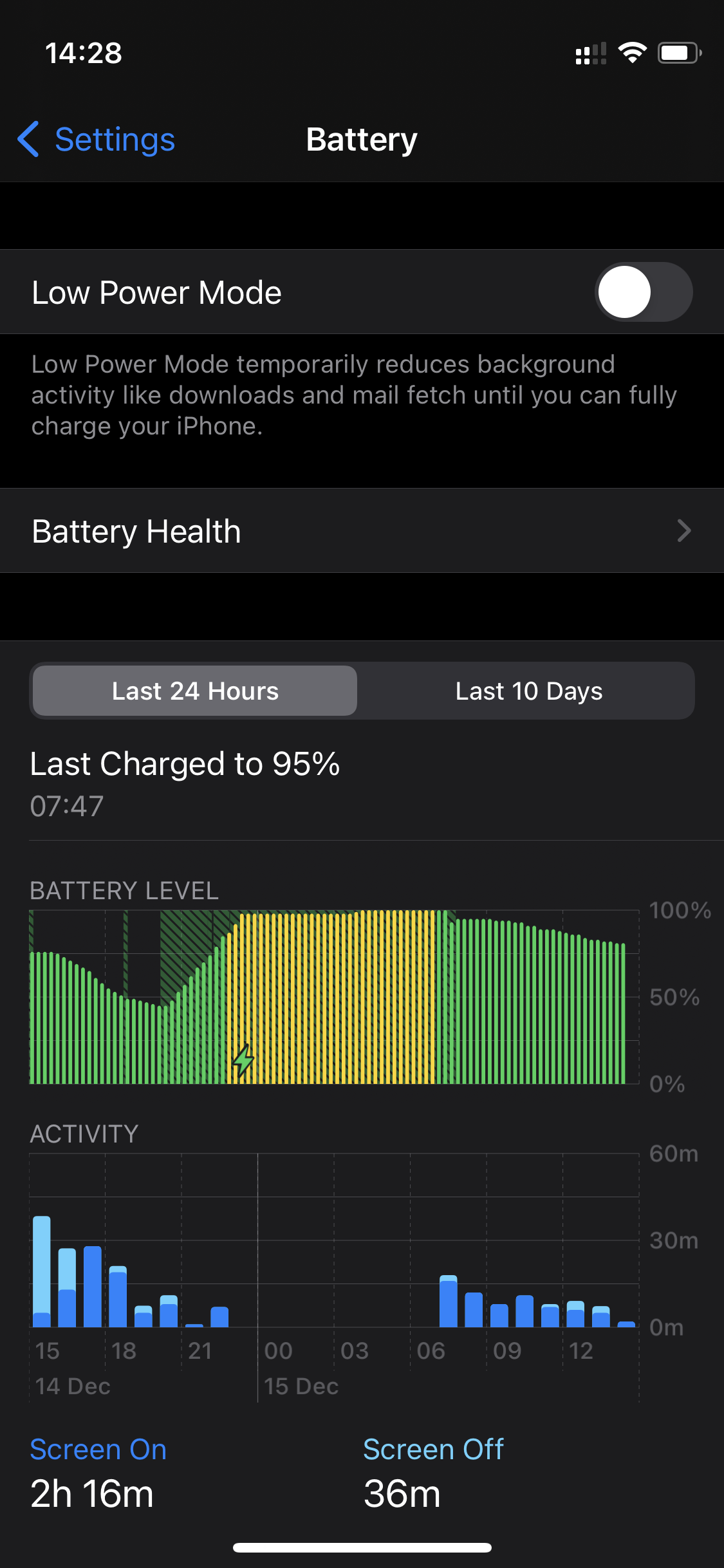Go back to Settings
The width and height of the screenshot is (724, 1568).
point(97,140)
